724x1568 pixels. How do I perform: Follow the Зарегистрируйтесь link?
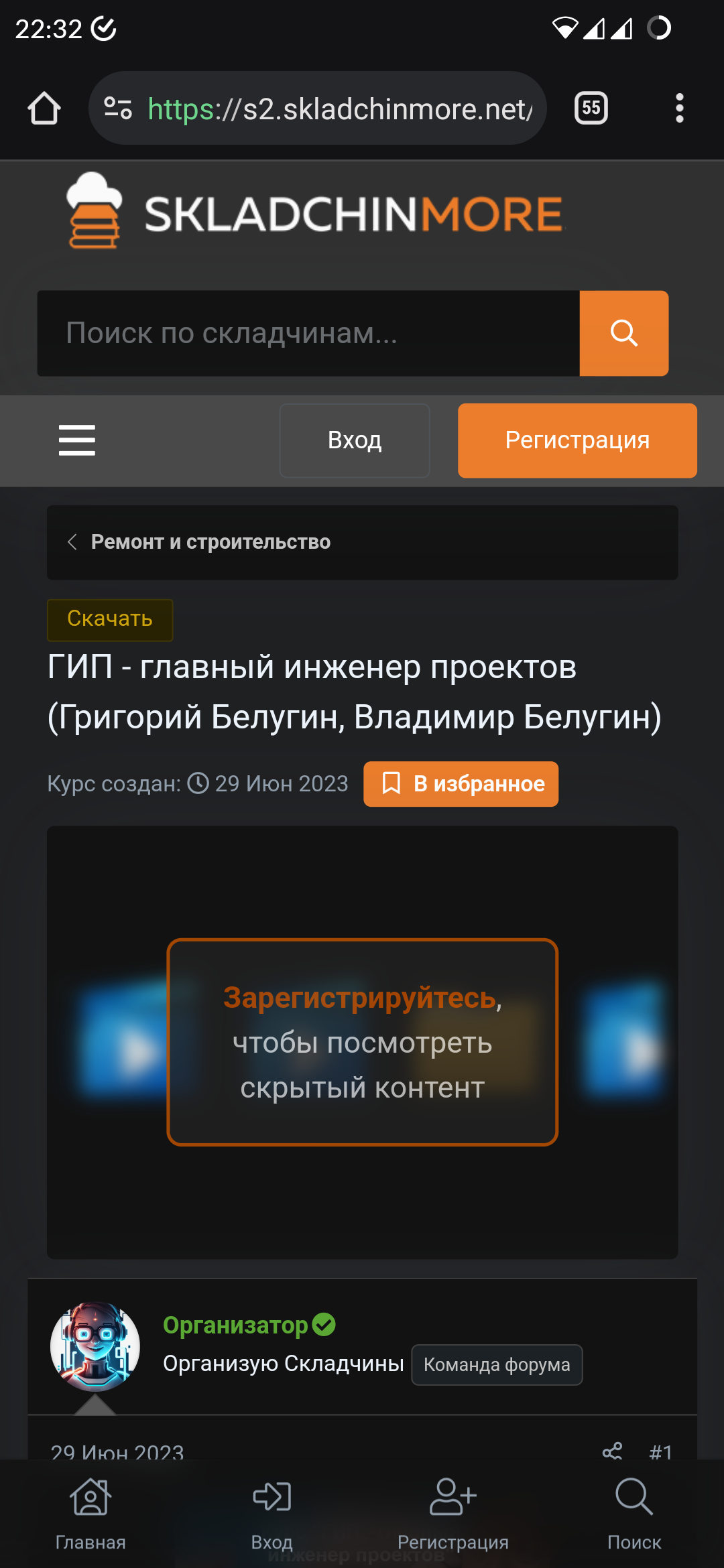(360, 997)
